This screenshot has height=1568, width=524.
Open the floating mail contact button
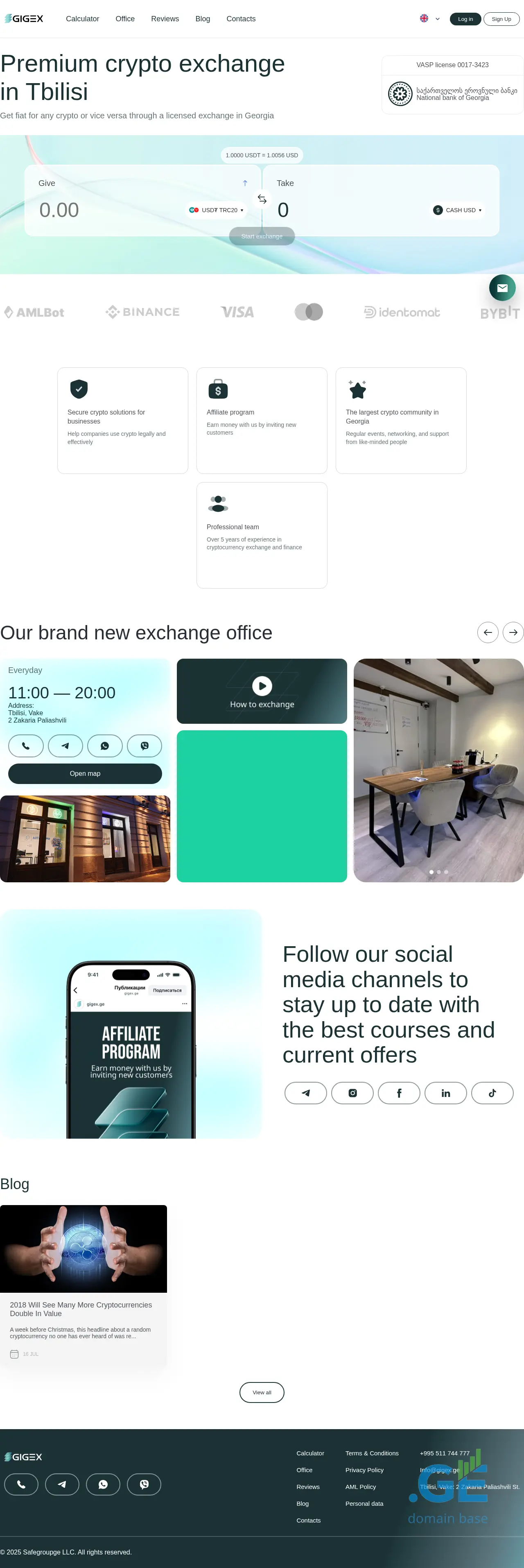tap(502, 288)
